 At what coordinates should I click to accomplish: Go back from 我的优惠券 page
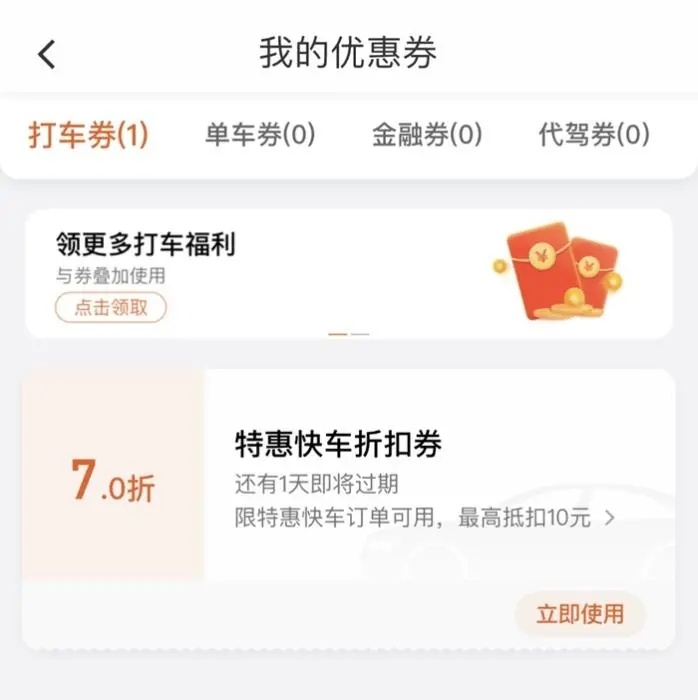click(x=47, y=54)
